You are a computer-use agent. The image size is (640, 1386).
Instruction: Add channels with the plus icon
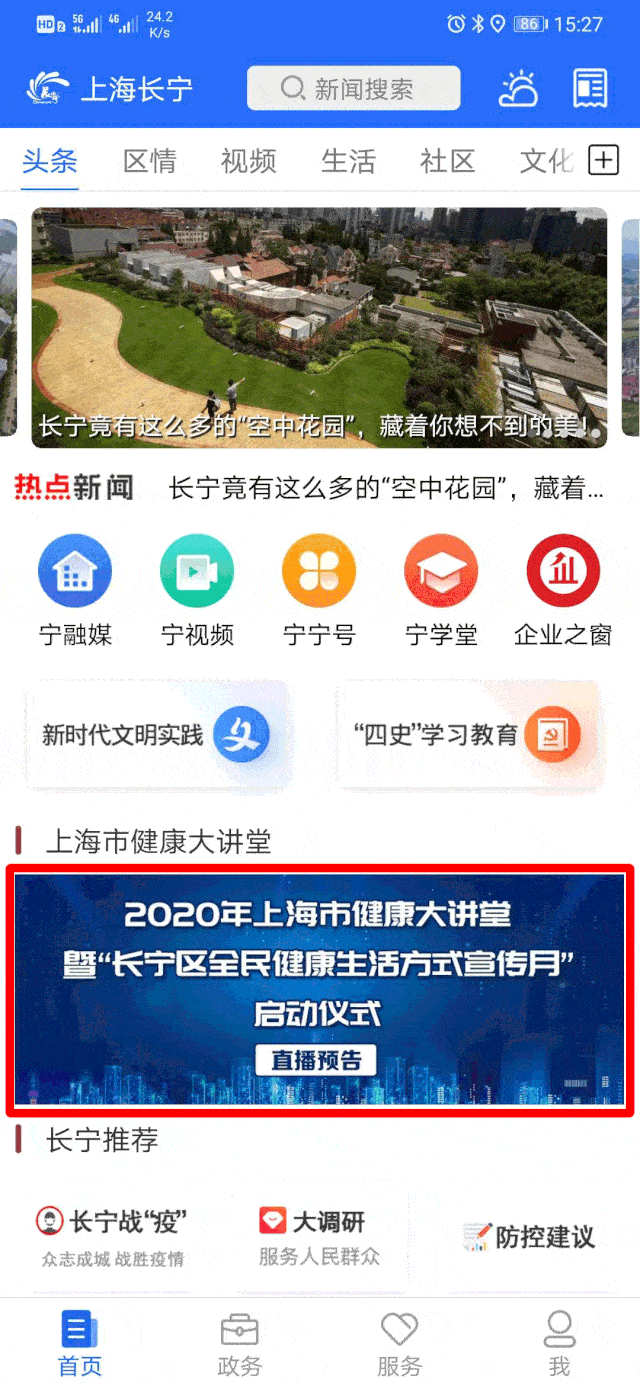(603, 160)
